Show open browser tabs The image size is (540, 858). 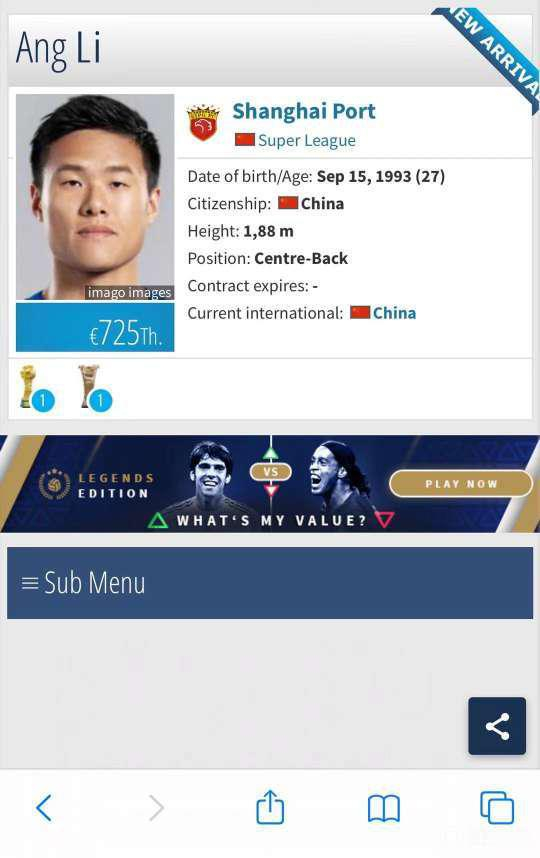point(497,807)
